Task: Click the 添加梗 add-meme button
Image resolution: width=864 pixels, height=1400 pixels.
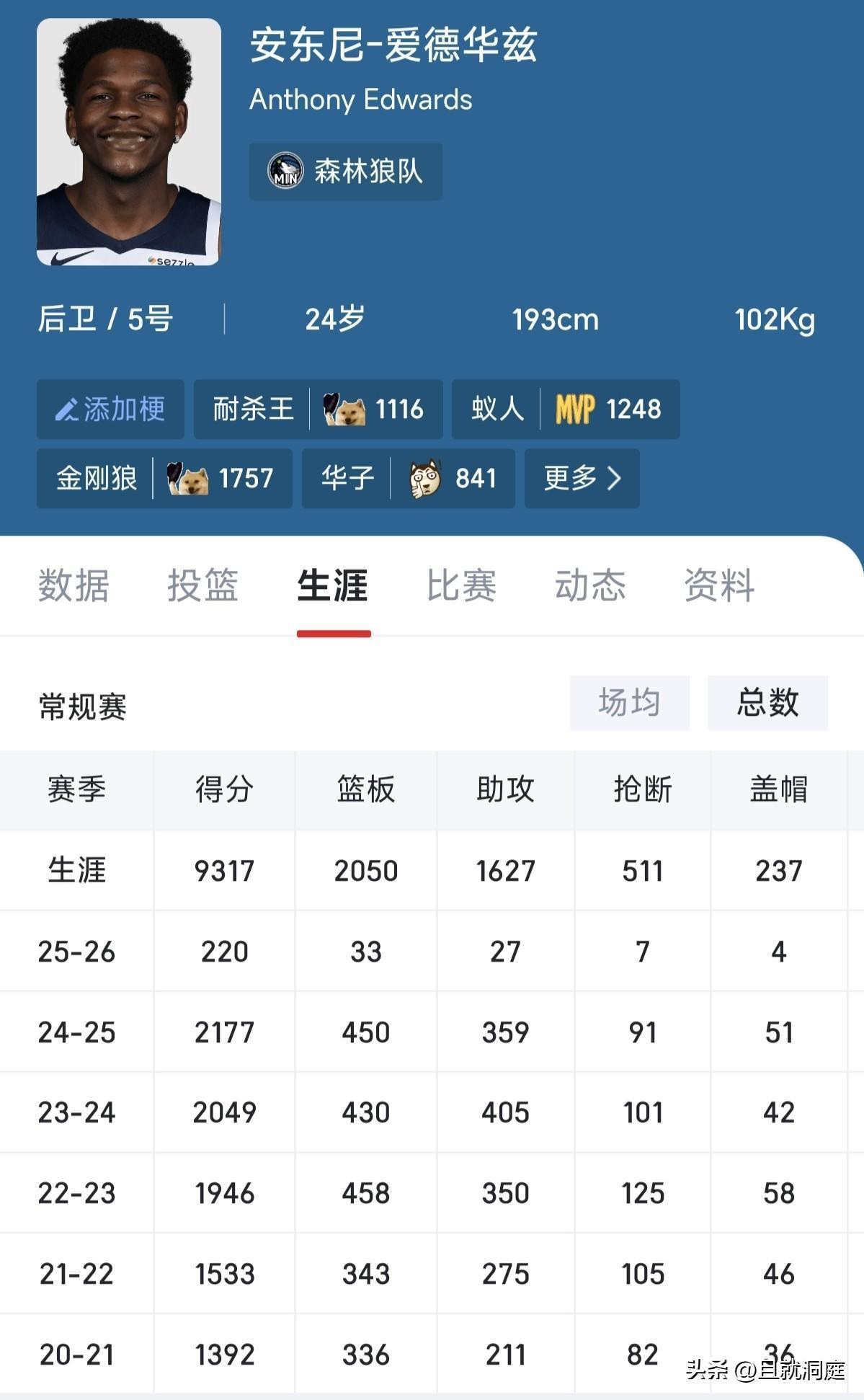Action: [x=110, y=409]
